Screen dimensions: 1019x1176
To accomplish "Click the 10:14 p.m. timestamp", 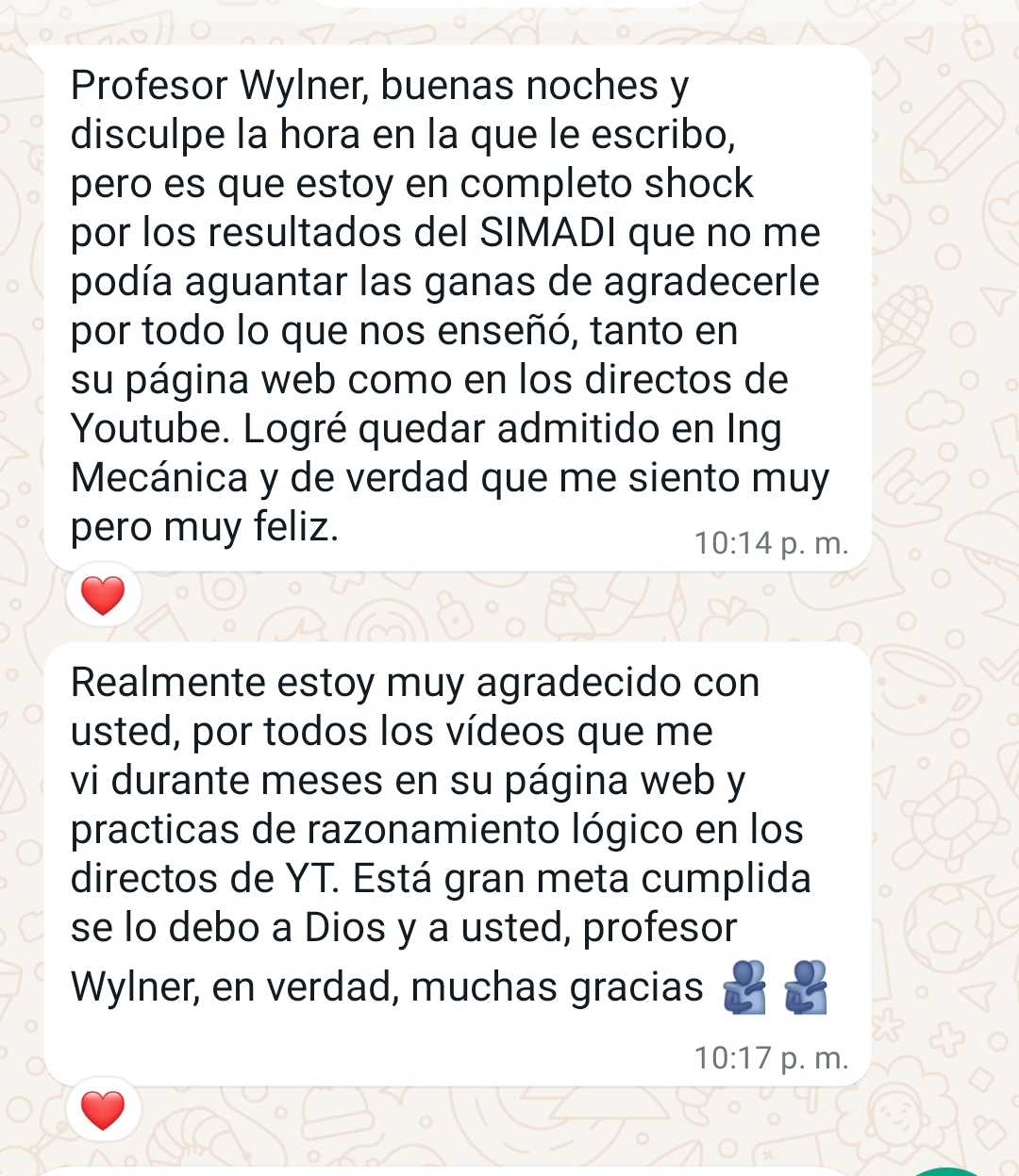I will pos(772,542).
